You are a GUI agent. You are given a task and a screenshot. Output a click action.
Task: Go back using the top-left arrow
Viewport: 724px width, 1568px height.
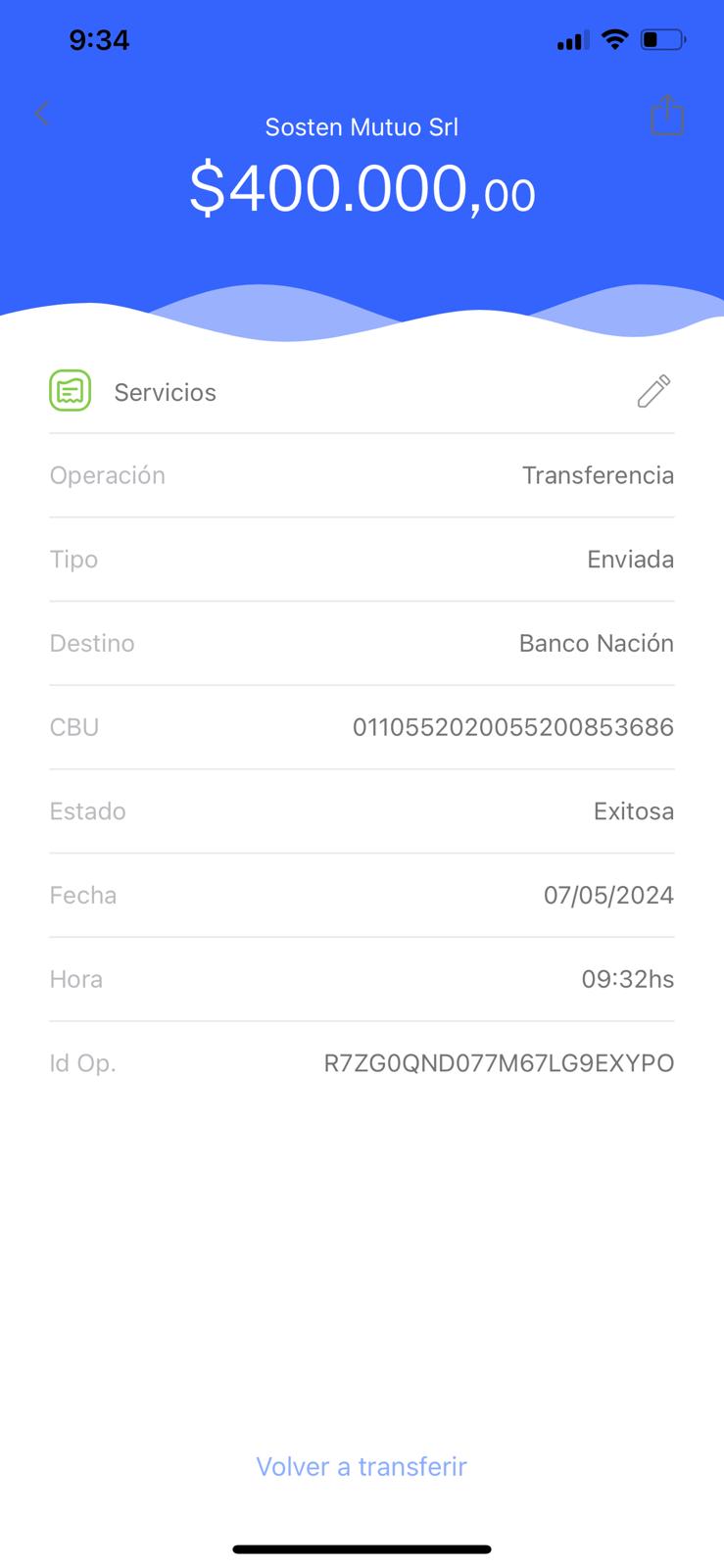42,114
